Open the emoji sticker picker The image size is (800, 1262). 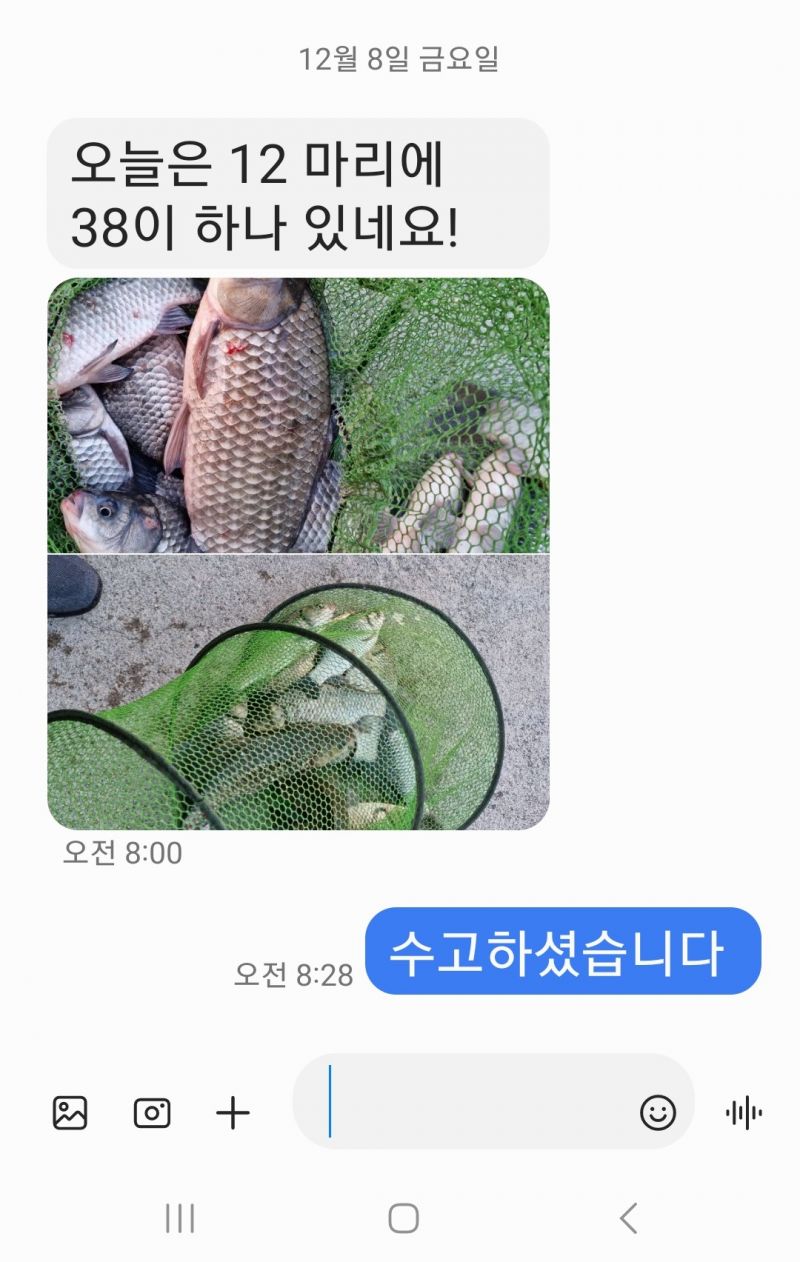(657, 1112)
